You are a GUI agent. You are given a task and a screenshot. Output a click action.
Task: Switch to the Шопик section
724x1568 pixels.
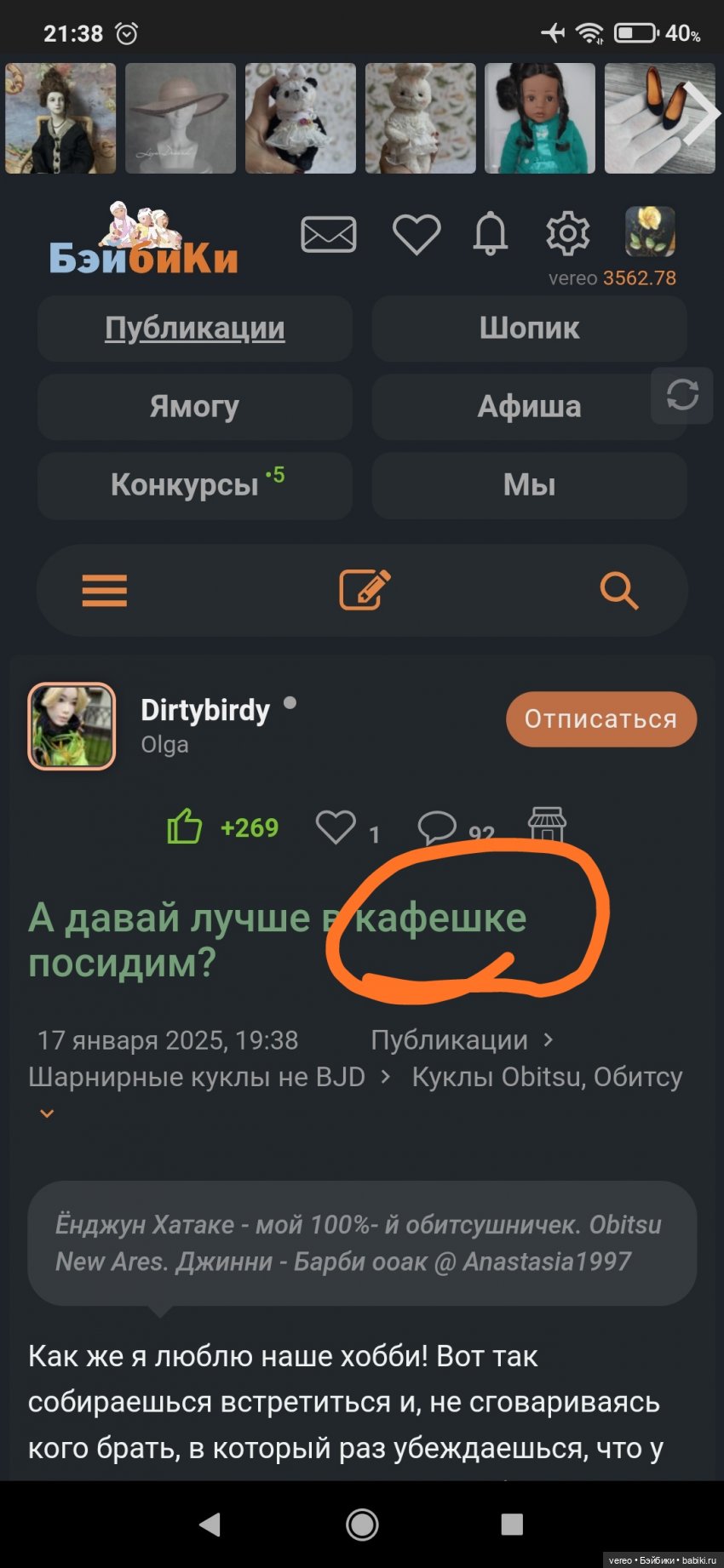point(529,329)
